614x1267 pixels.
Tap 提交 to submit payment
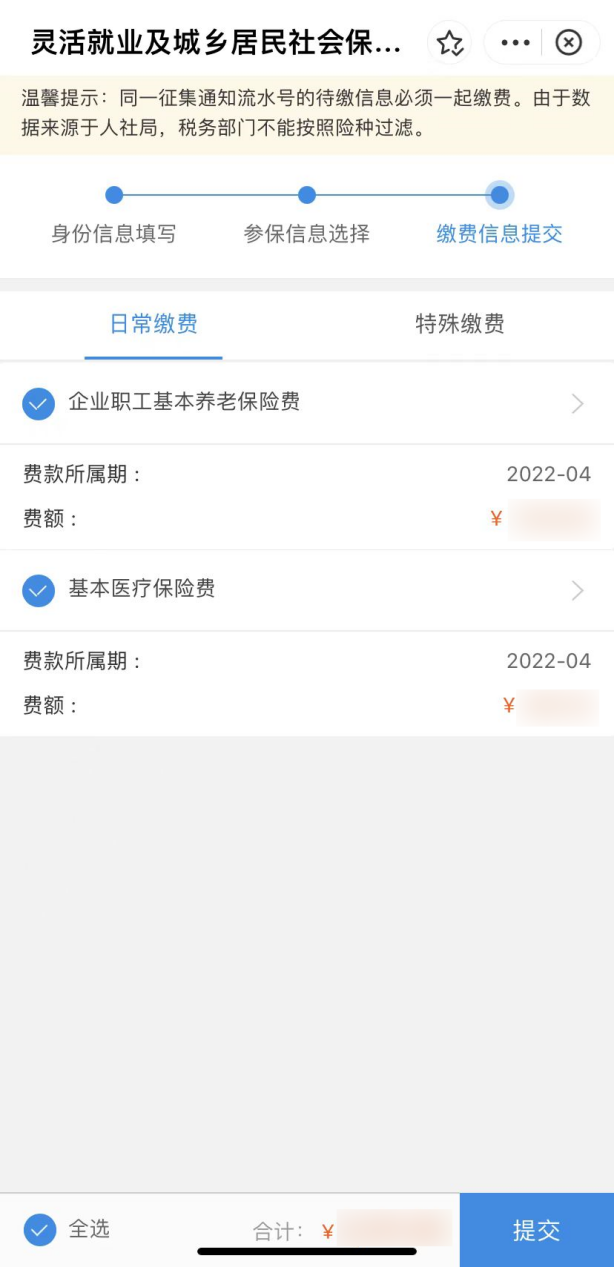536,1230
